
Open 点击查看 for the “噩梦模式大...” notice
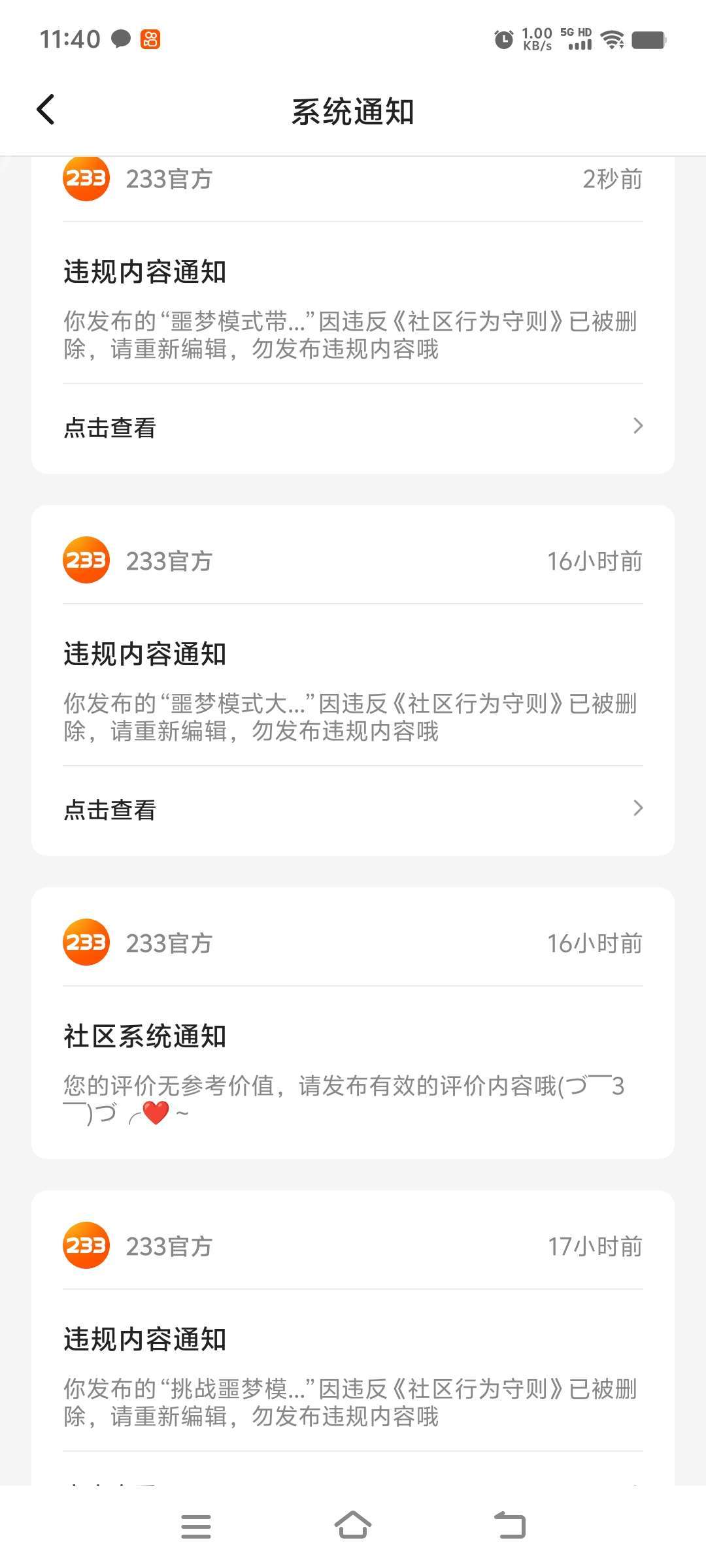[353, 809]
